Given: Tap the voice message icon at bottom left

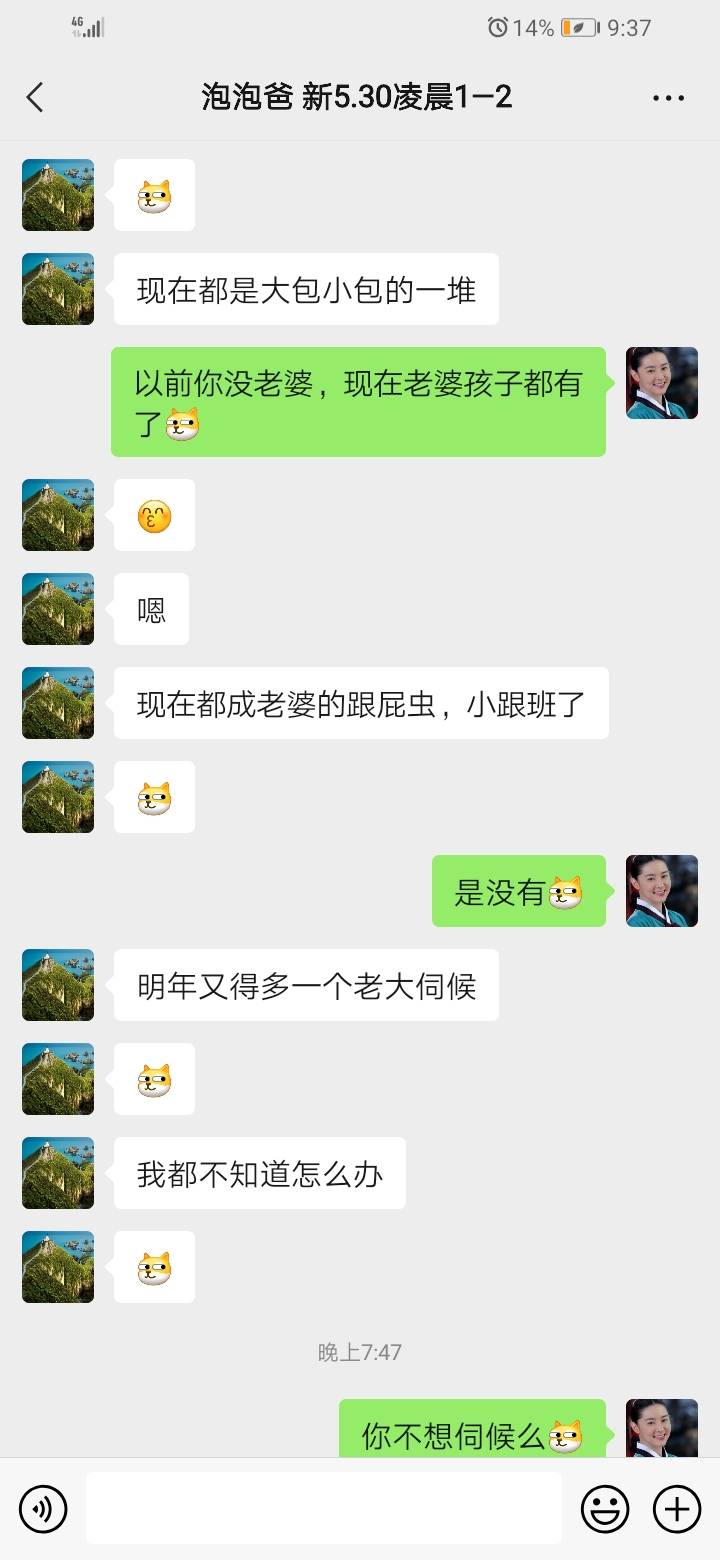Looking at the screenshot, I should (42, 1508).
